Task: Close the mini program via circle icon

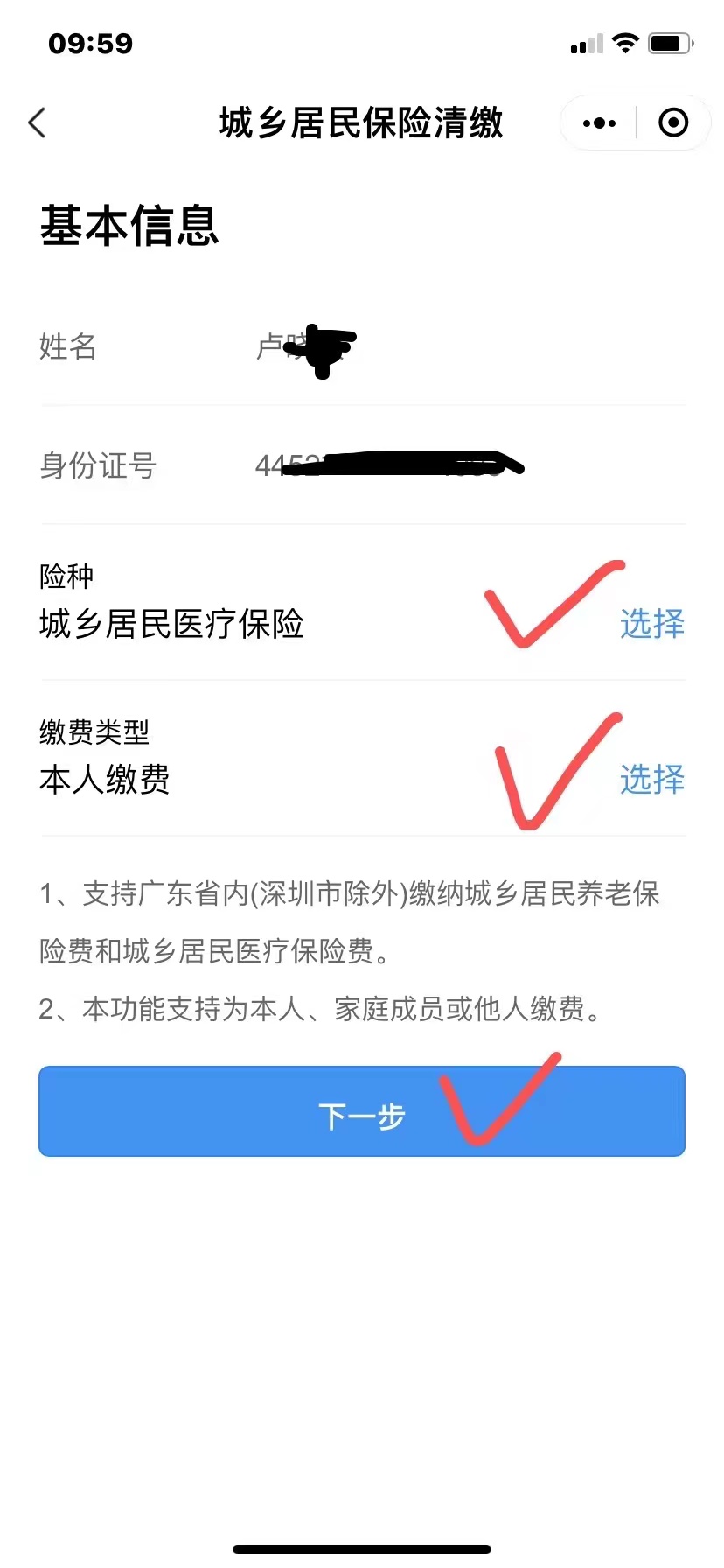Action: (672, 123)
